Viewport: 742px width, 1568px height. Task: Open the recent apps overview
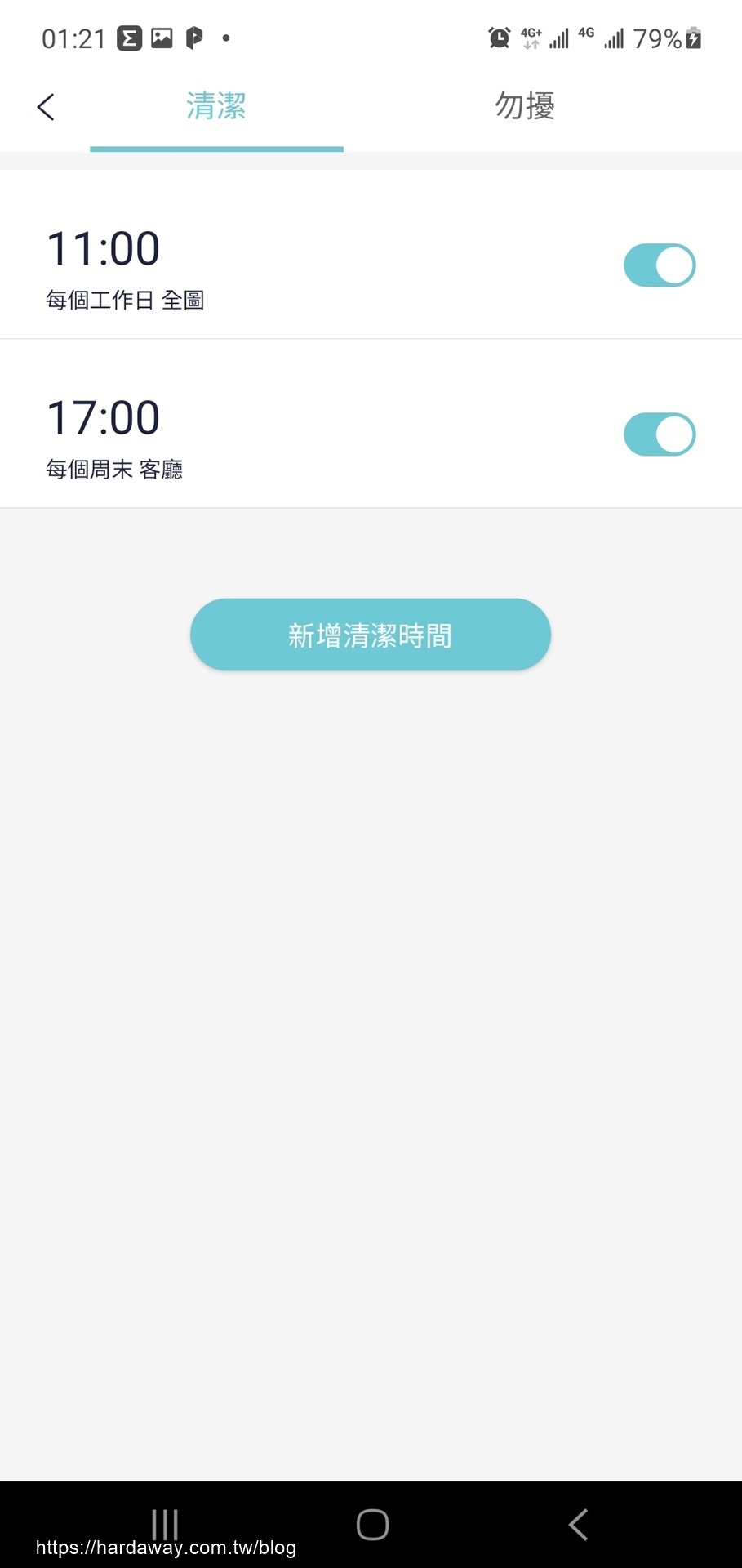(165, 1524)
